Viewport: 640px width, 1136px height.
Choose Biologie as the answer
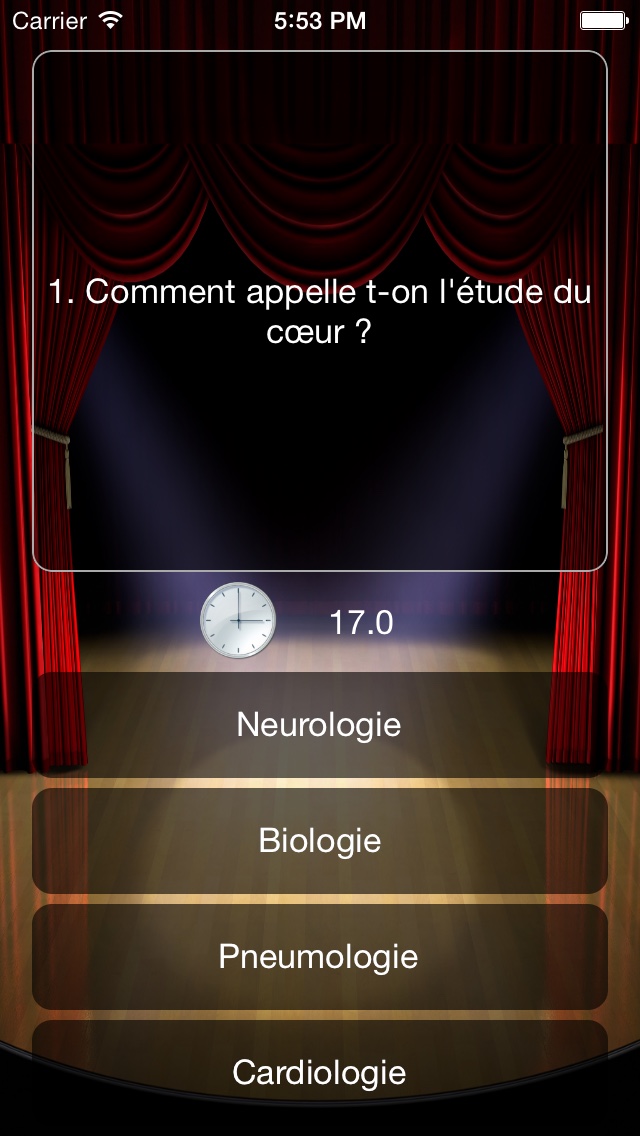(x=320, y=840)
